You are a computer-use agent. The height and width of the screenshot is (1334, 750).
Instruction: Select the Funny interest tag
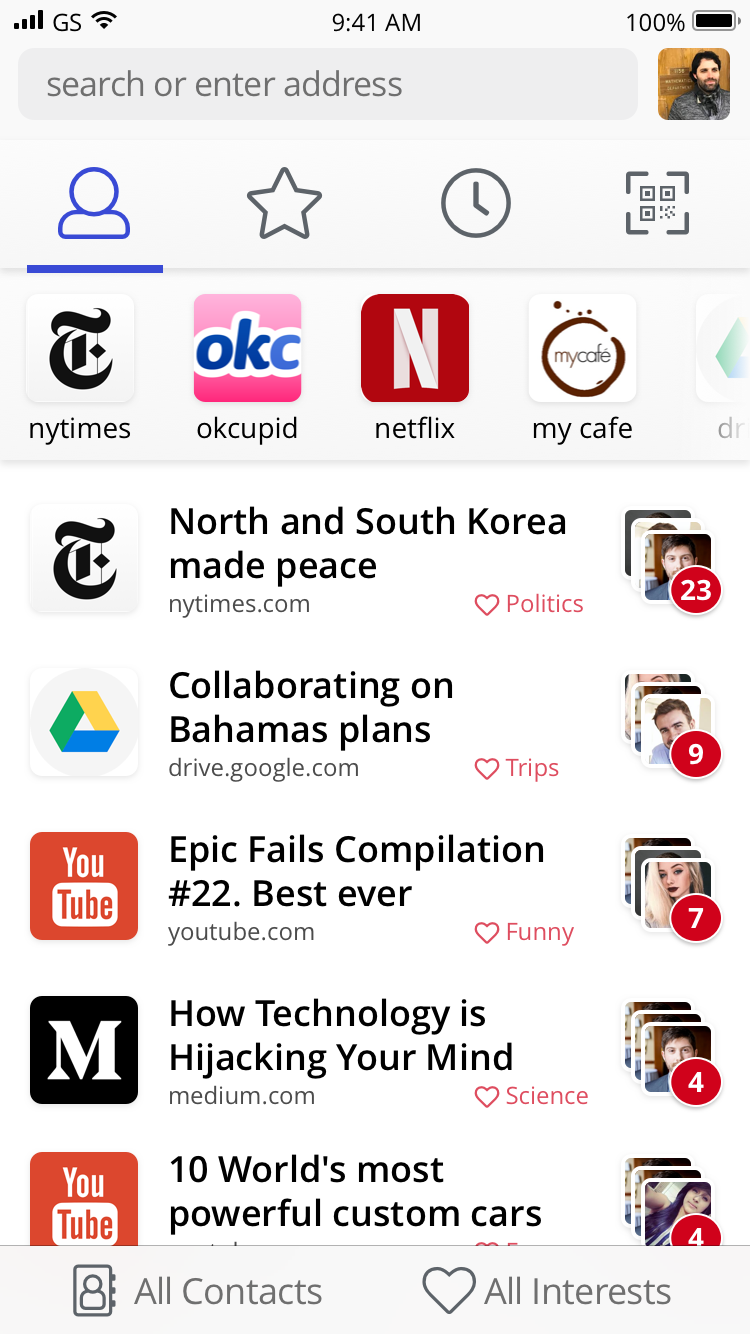click(524, 932)
